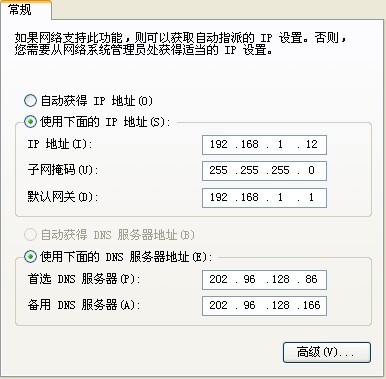Image resolution: width=386 pixels, height=379 pixels.
Task: Edit the 备用 DNS 服务器 field
Action: (264, 305)
